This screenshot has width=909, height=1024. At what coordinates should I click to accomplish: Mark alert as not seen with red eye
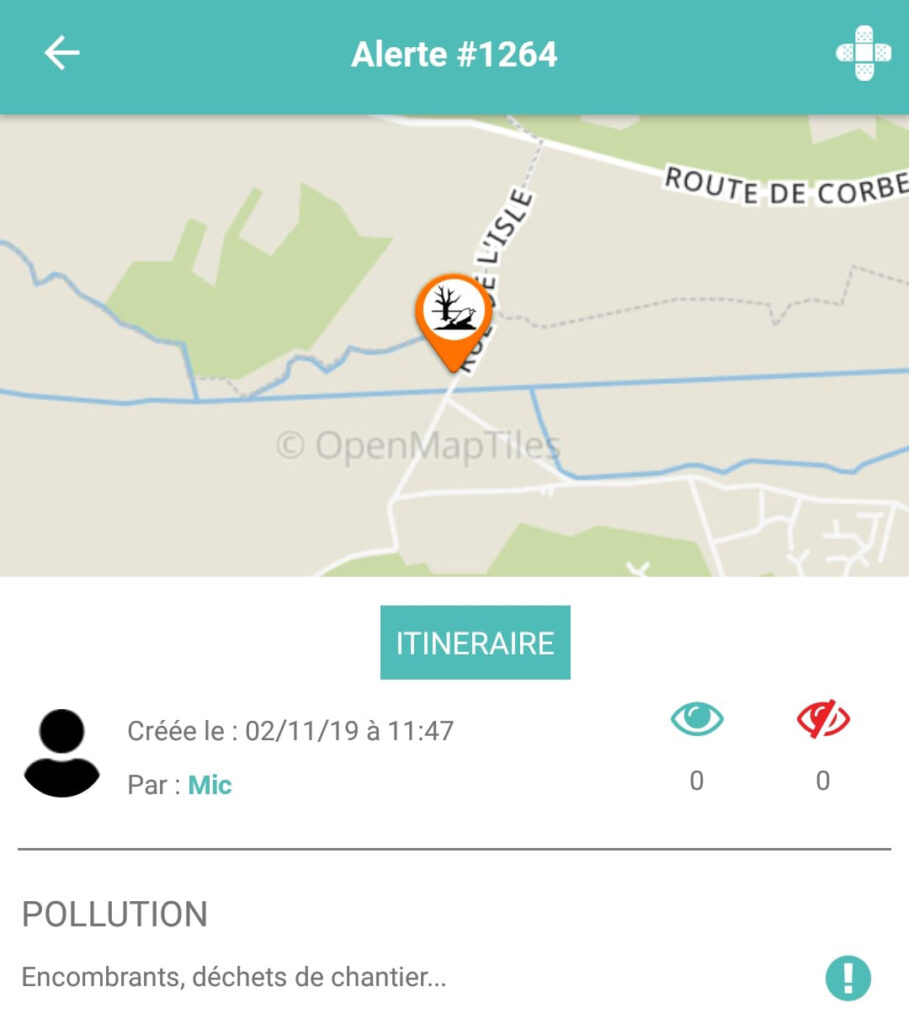pos(822,719)
